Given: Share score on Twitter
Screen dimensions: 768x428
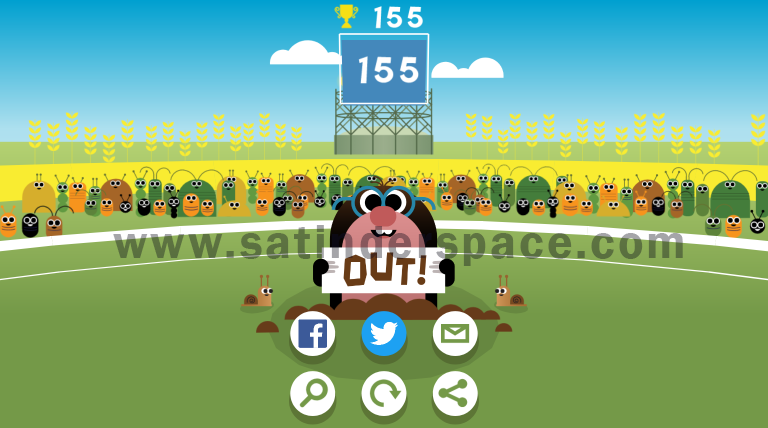Looking at the screenshot, I should click(384, 334).
